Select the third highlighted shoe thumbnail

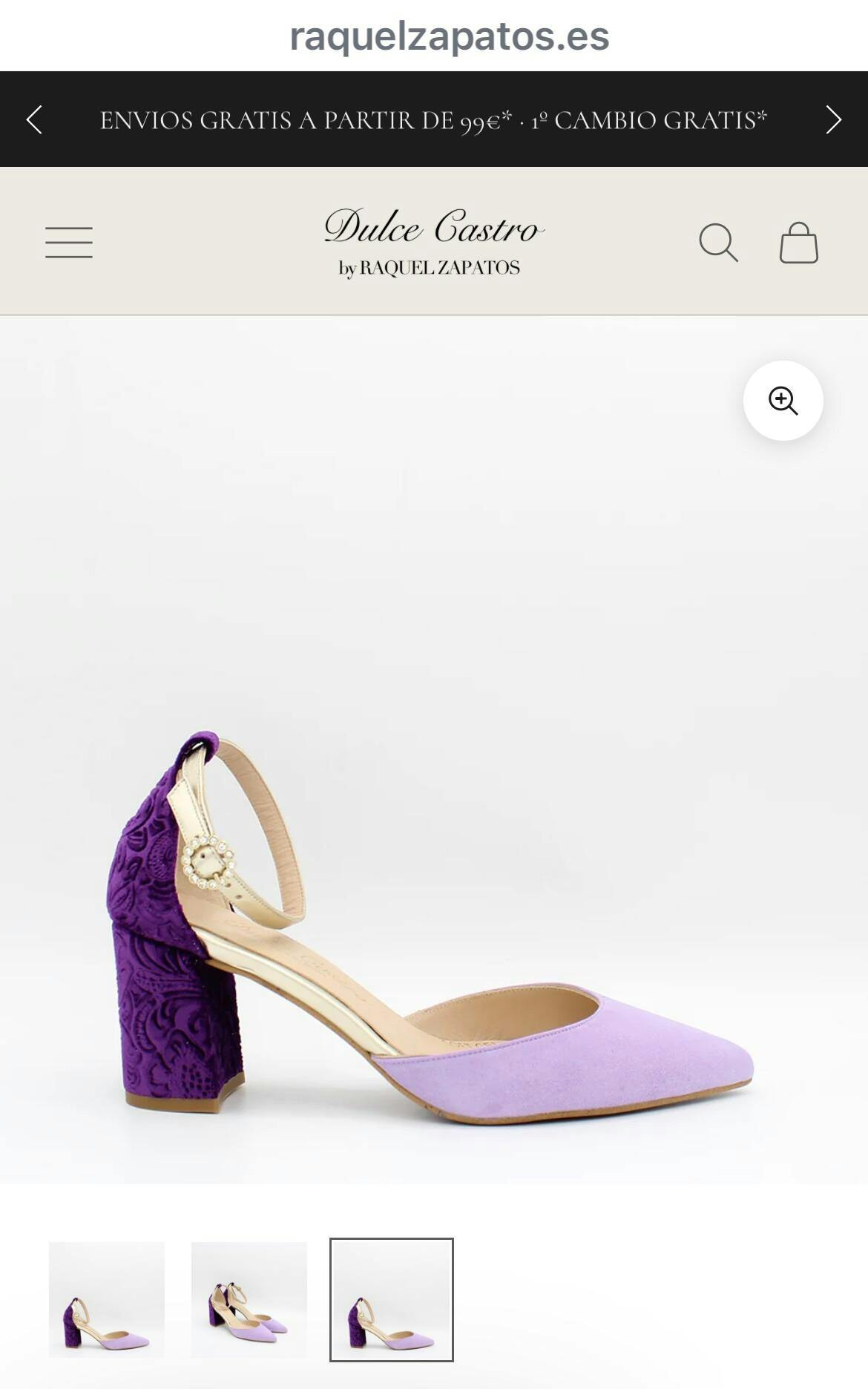pos(392,1299)
